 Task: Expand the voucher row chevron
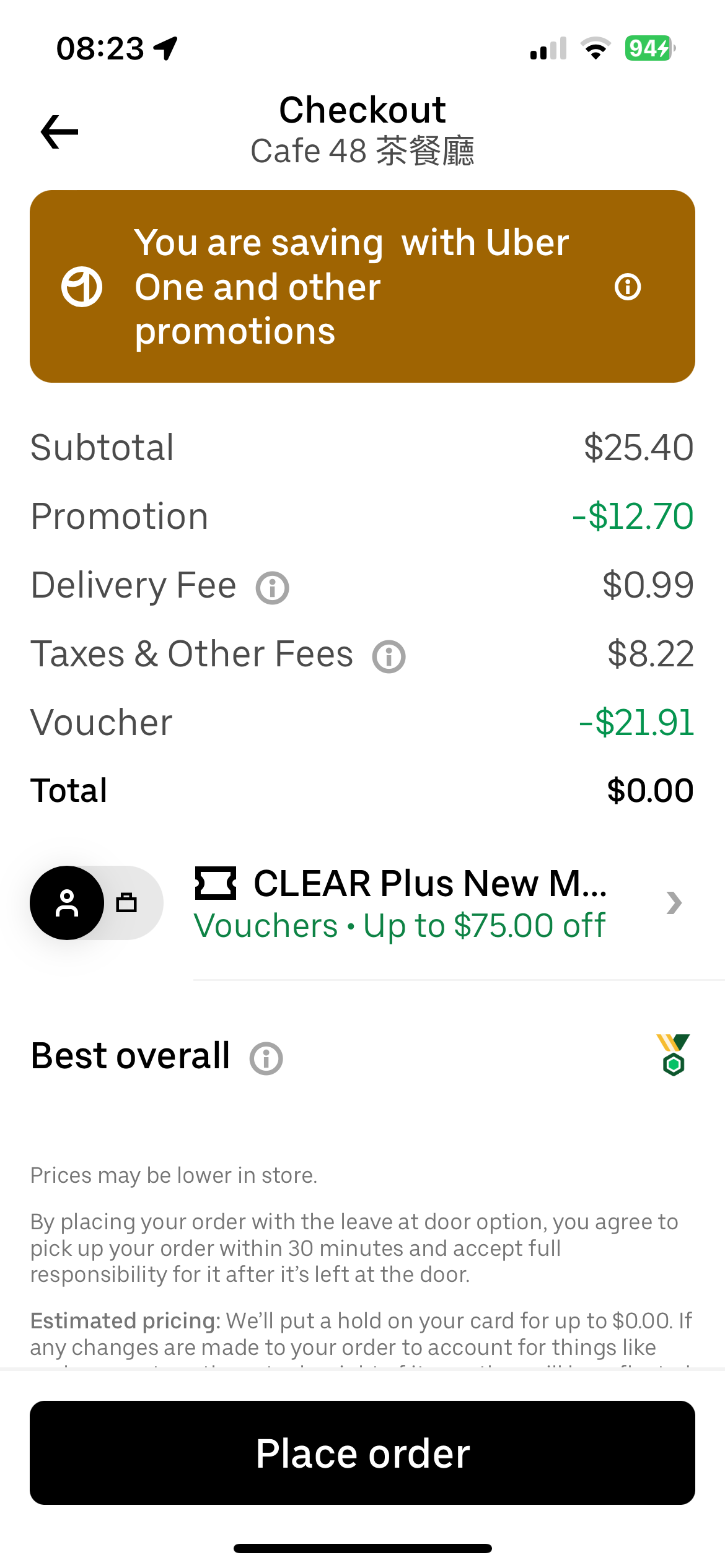674,902
